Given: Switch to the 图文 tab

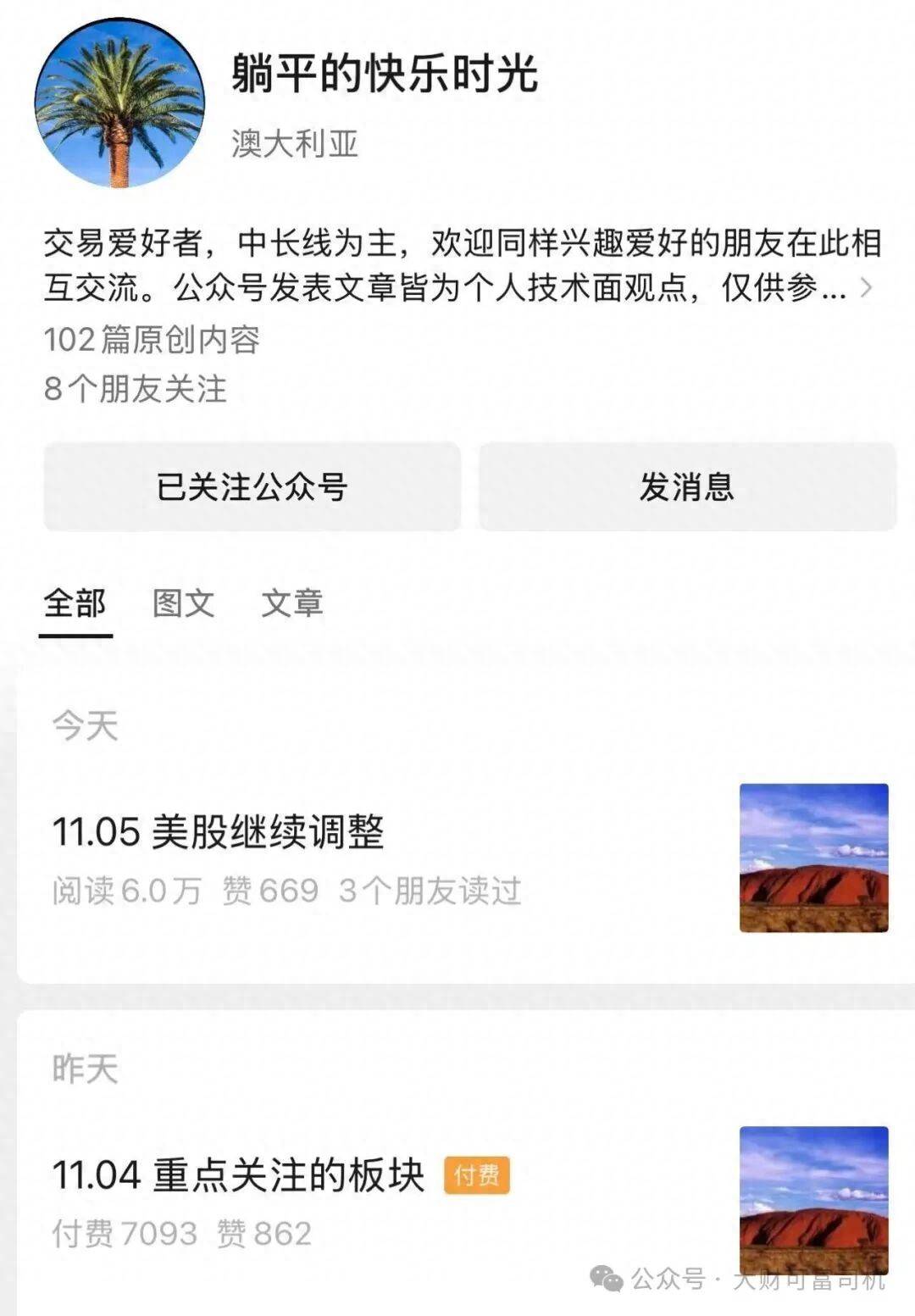Looking at the screenshot, I should tap(183, 603).
